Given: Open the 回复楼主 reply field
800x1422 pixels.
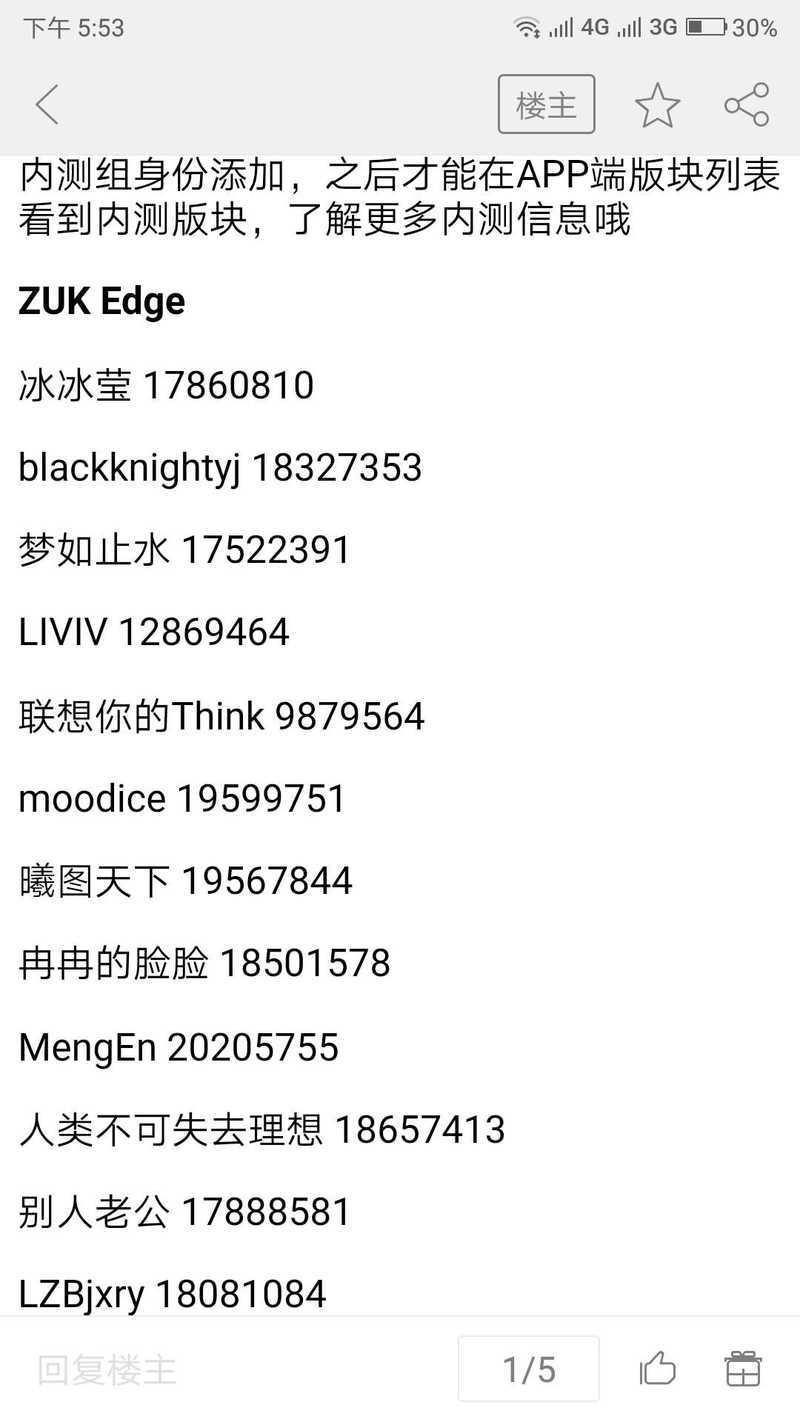Looking at the screenshot, I should tap(107, 1369).
